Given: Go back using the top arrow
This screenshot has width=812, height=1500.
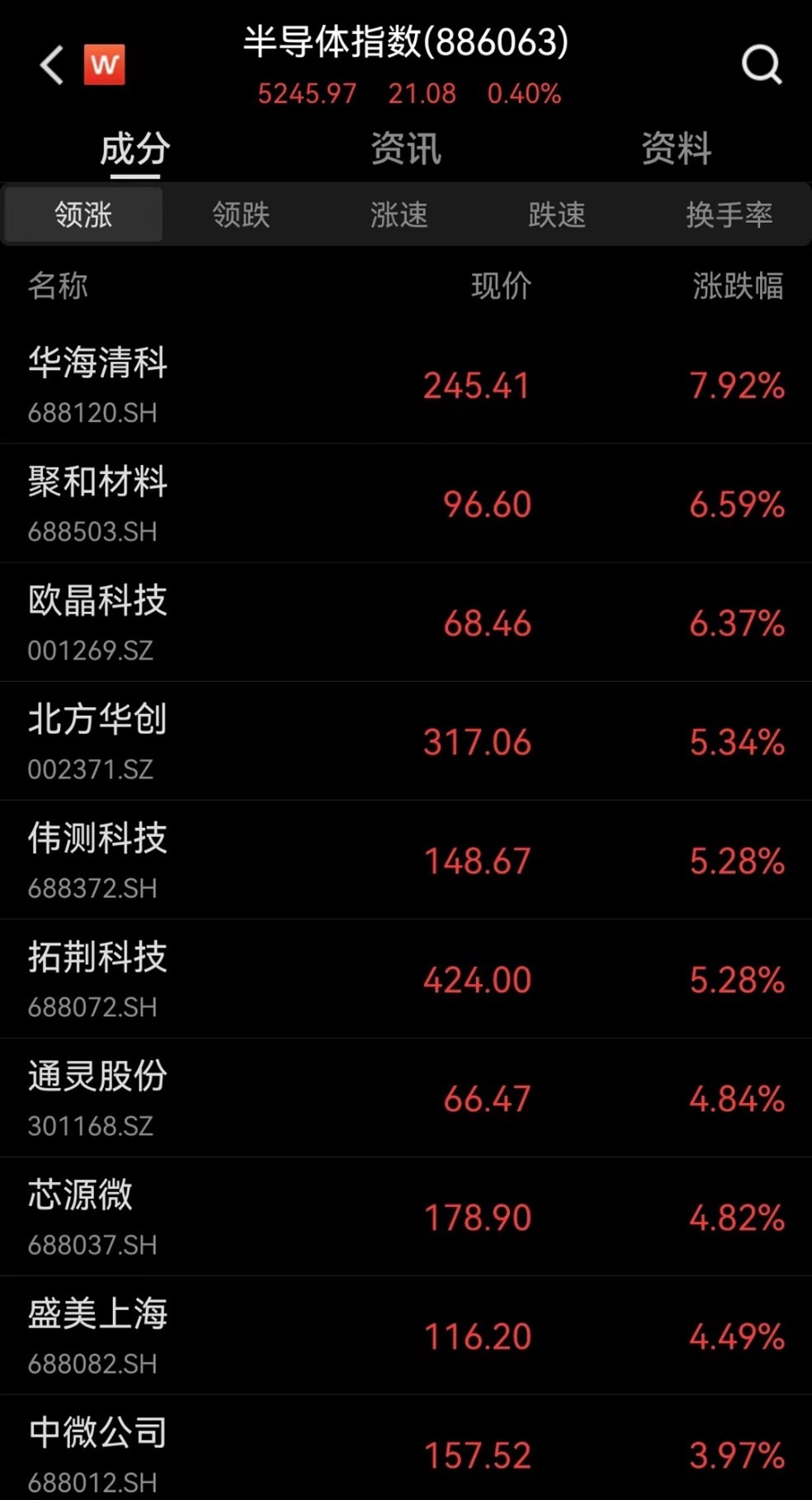Looking at the screenshot, I should pos(52,65).
